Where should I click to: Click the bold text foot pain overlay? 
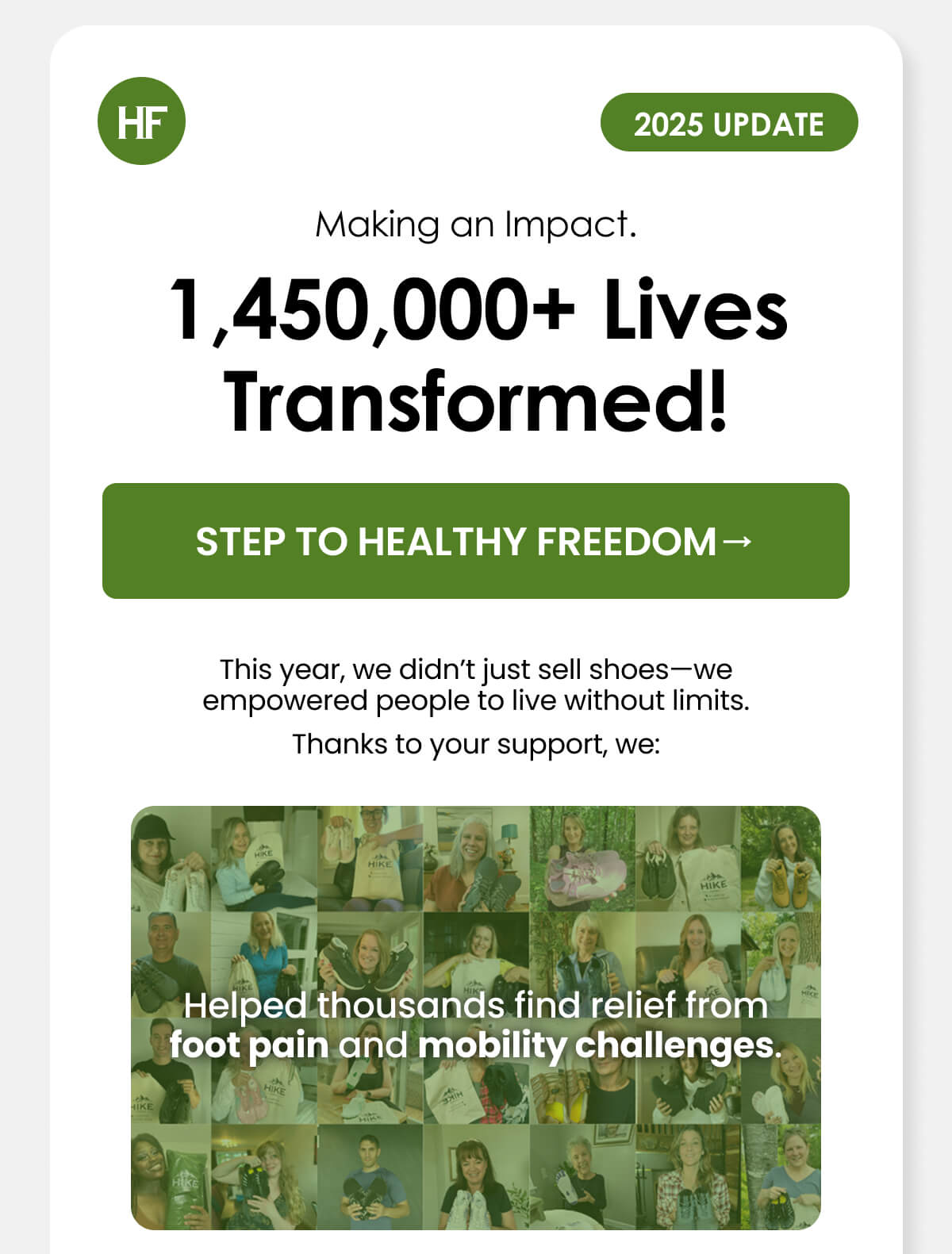(249, 1045)
